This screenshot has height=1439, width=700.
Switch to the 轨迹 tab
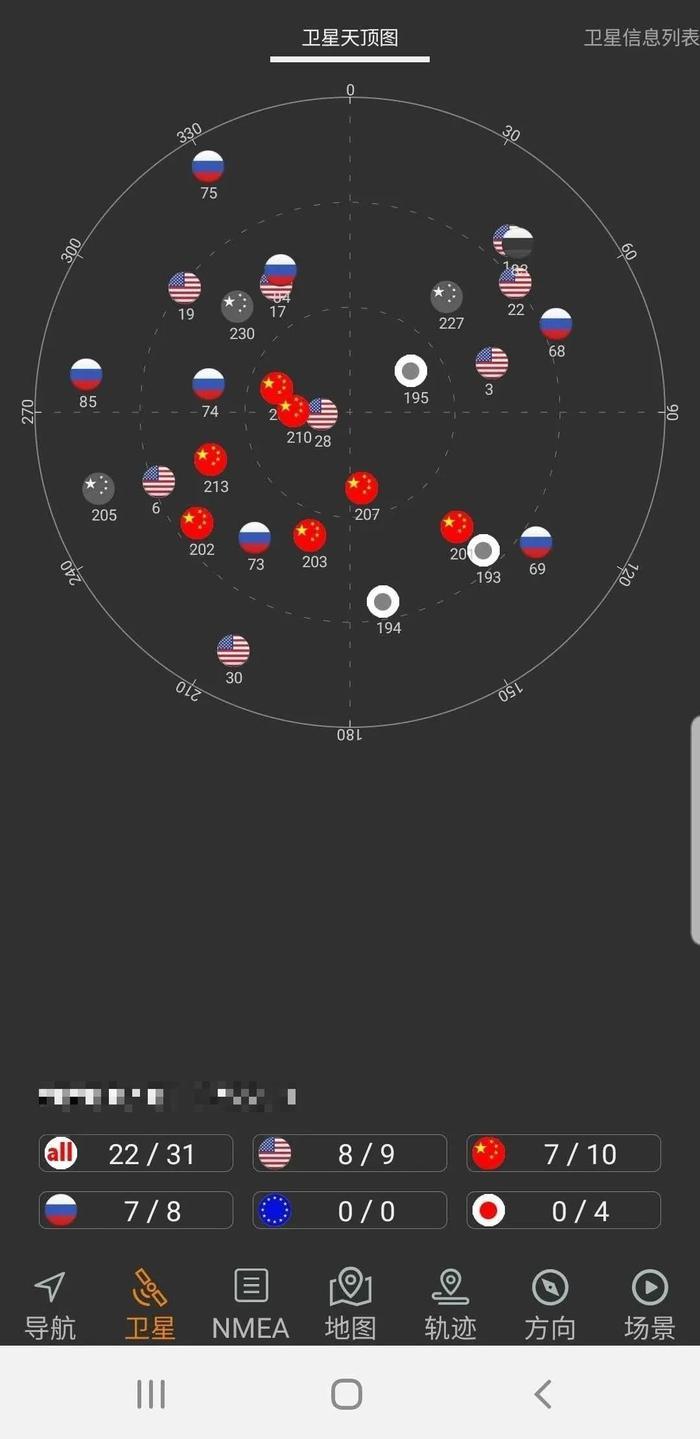(x=450, y=1305)
